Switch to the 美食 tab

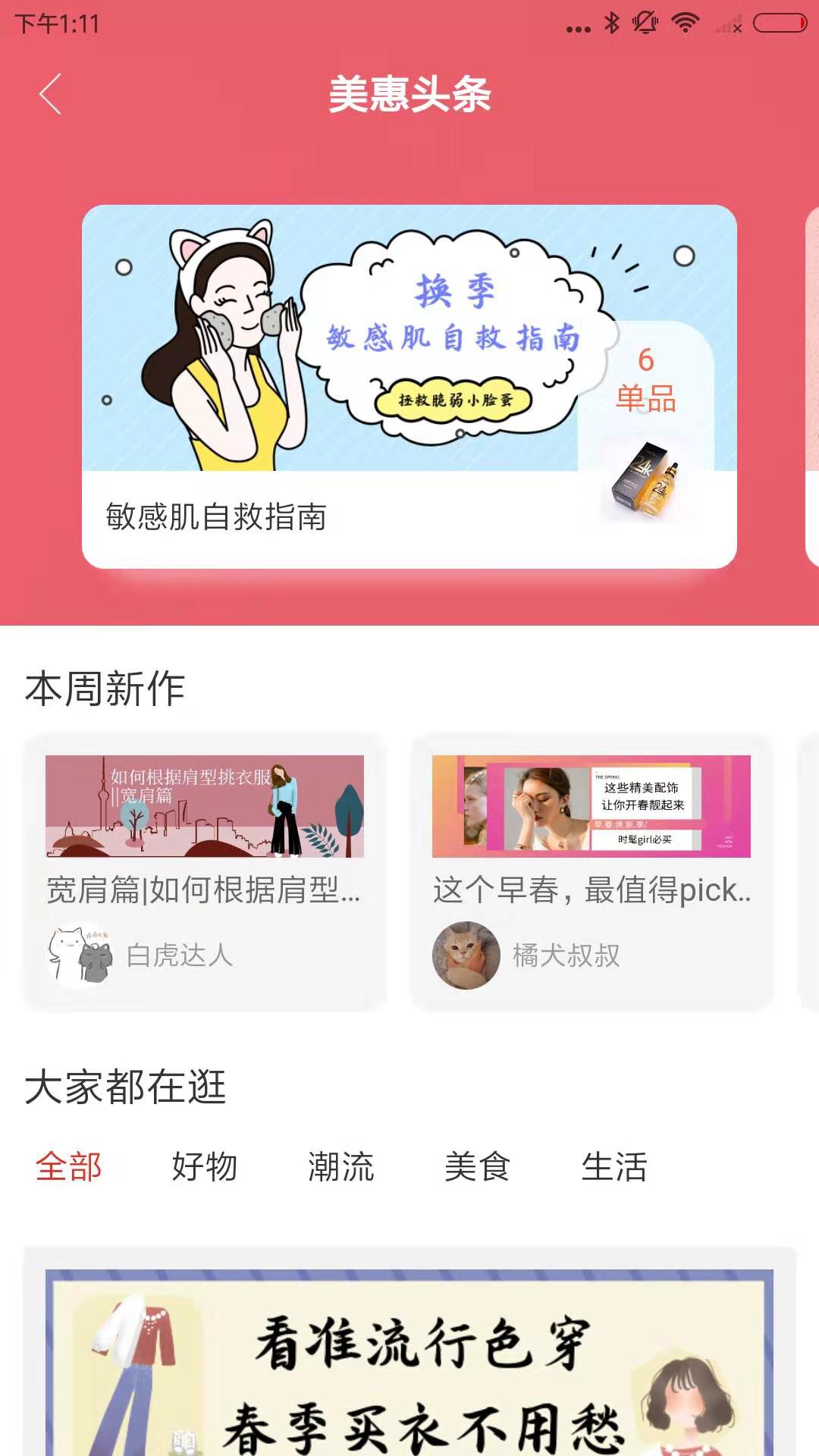pyautogui.click(x=478, y=1166)
